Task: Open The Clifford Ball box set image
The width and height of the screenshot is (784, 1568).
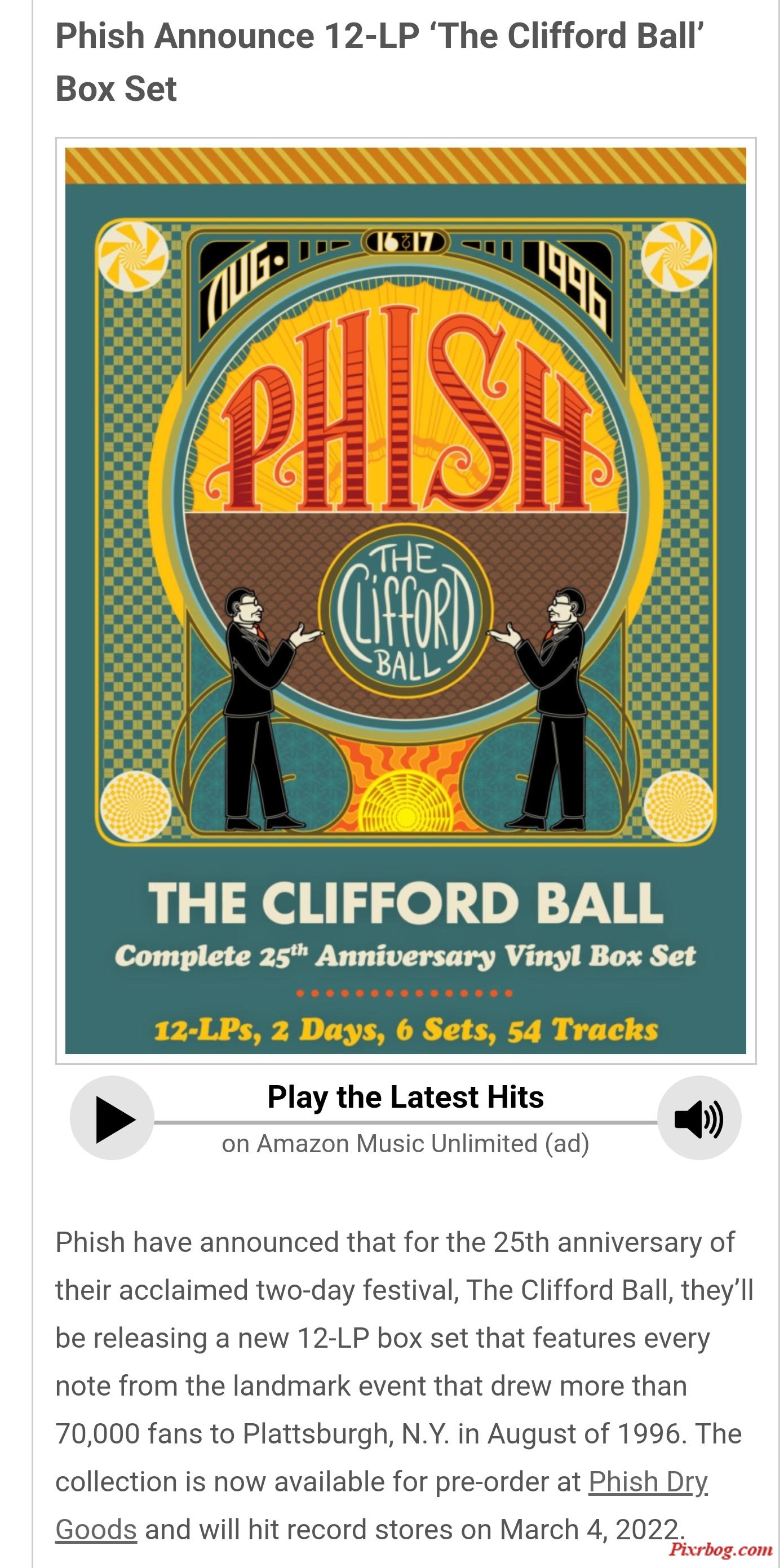Action: click(405, 601)
